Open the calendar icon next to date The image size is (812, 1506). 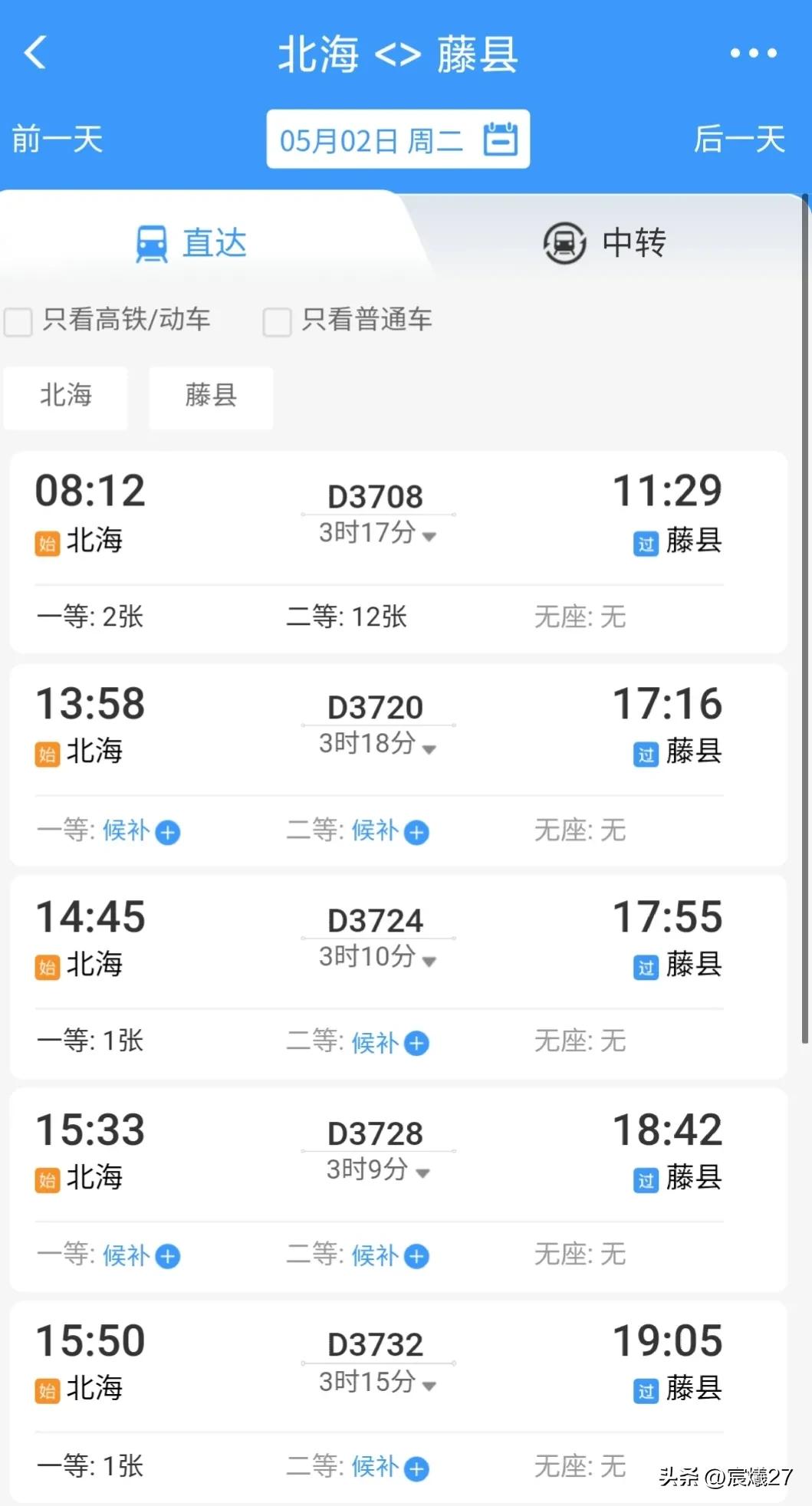(501, 138)
